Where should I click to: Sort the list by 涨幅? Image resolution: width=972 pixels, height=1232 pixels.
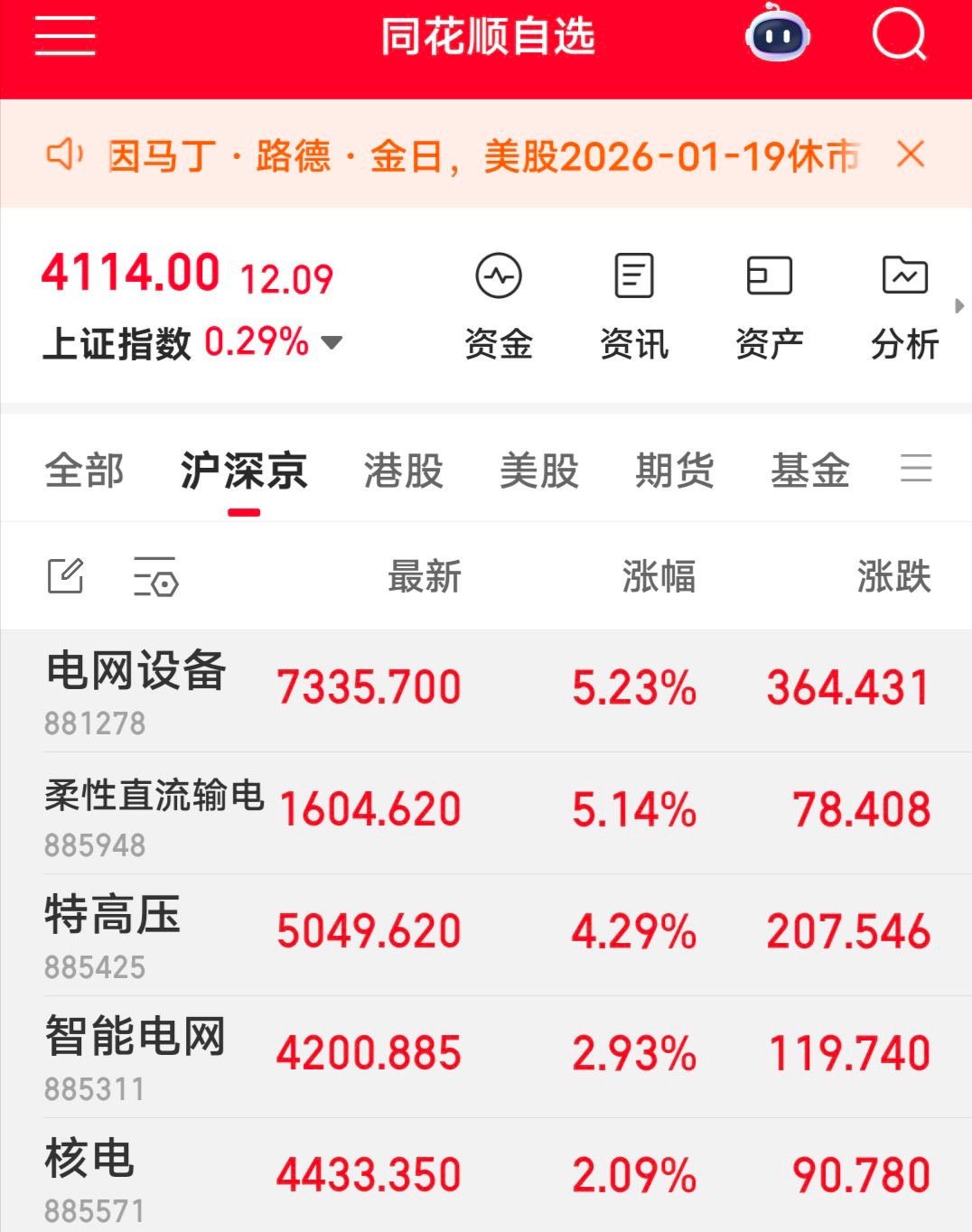(x=659, y=576)
